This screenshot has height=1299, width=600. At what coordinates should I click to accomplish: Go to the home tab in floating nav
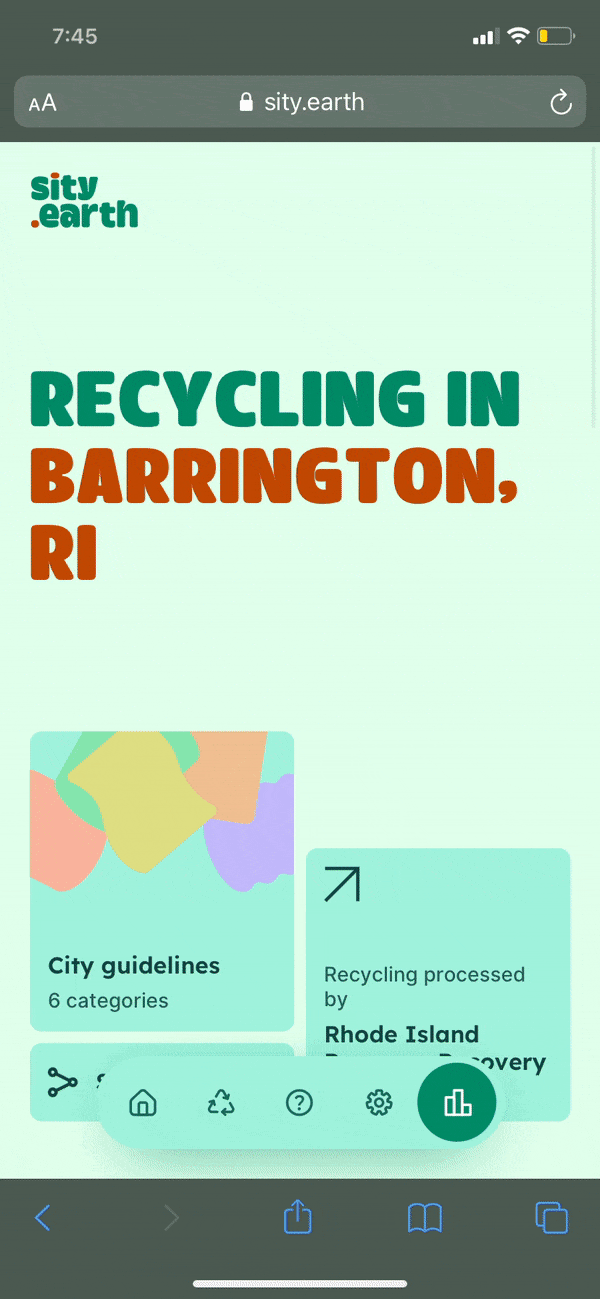click(x=144, y=1103)
